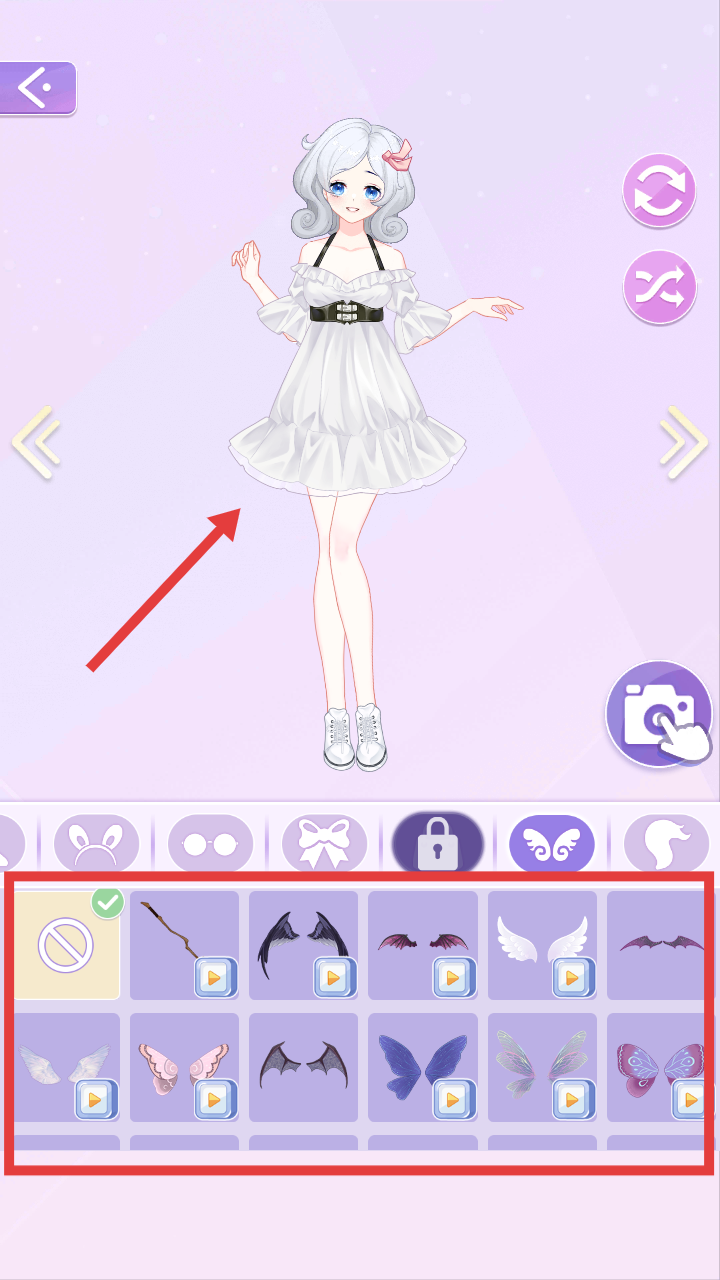The width and height of the screenshot is (720, 1280).
Task: Take a photo with the camera button
Action: pos(659,714)
